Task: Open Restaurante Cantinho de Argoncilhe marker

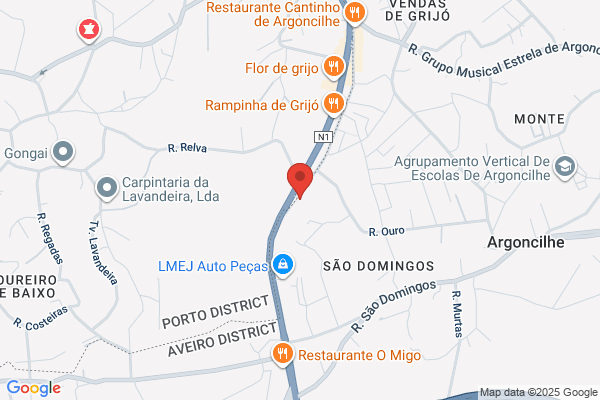Action: coord(353,12)
